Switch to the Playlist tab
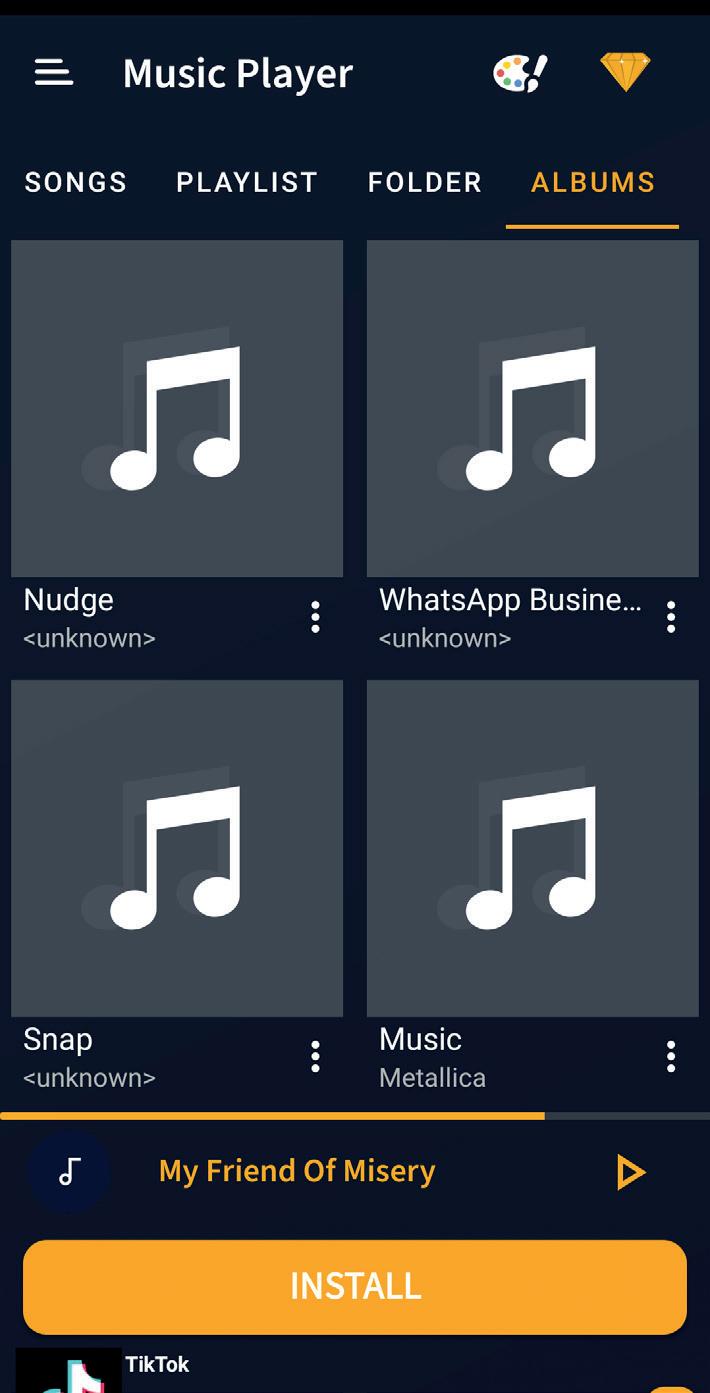This screenshot has width=710, height=1393. [x=247, y=182]
